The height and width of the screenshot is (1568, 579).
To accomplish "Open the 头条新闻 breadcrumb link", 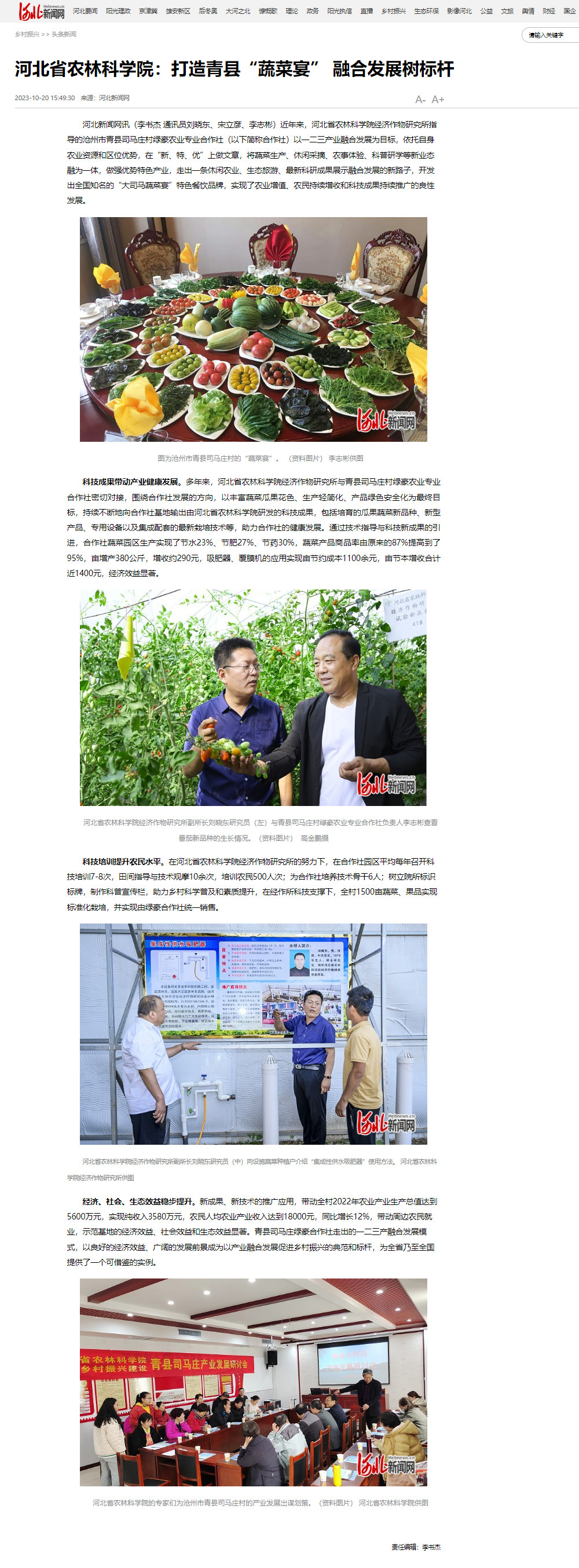I will click(x=64, y=34).
